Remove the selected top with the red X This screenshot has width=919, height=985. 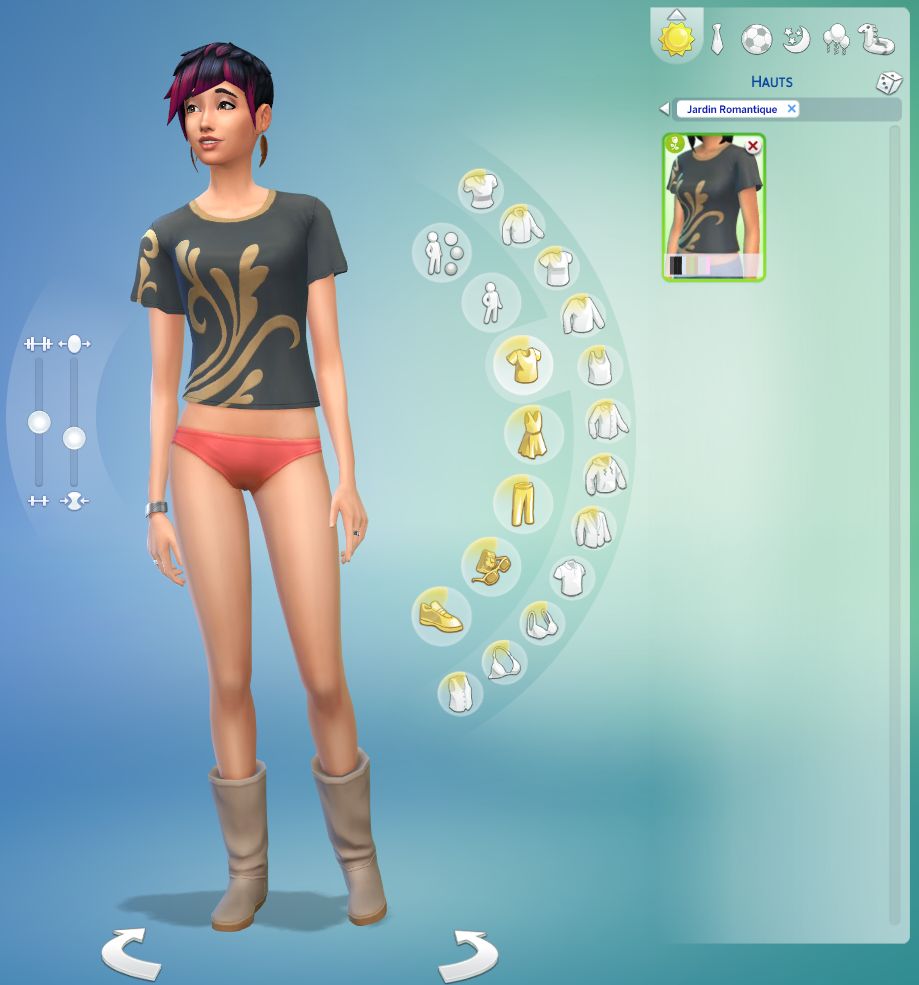click(753, 146)
